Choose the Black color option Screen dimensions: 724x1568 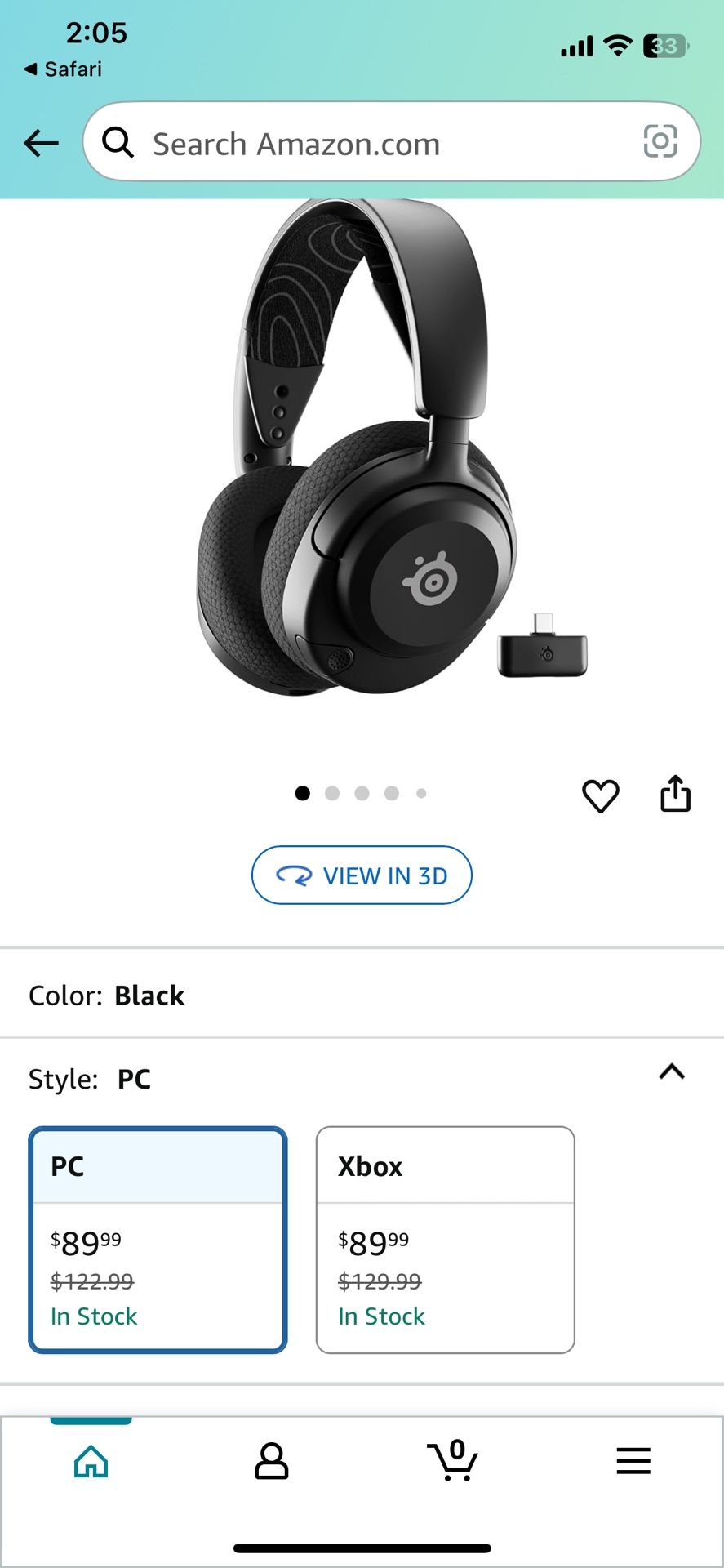[x=149, y=996]
